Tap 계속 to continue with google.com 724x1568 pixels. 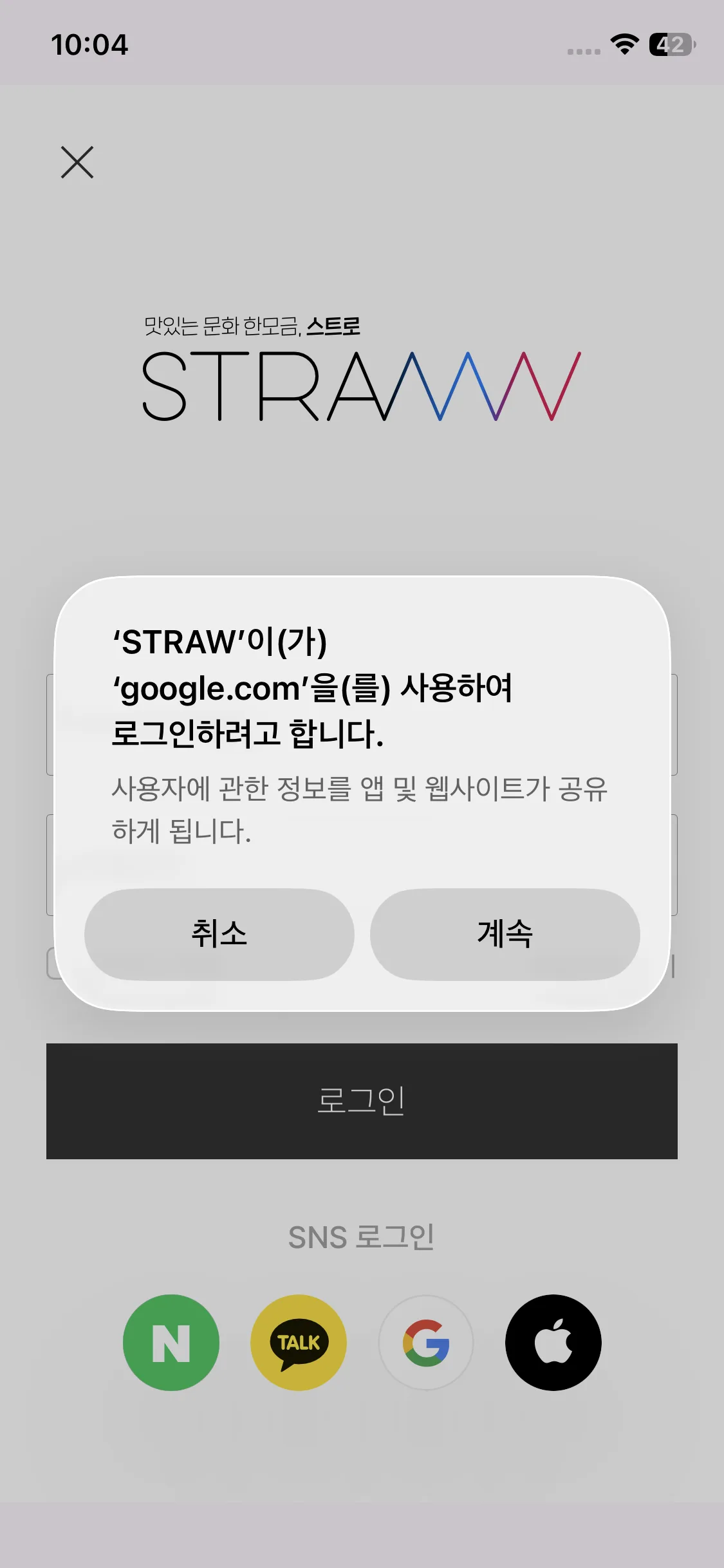505,934
